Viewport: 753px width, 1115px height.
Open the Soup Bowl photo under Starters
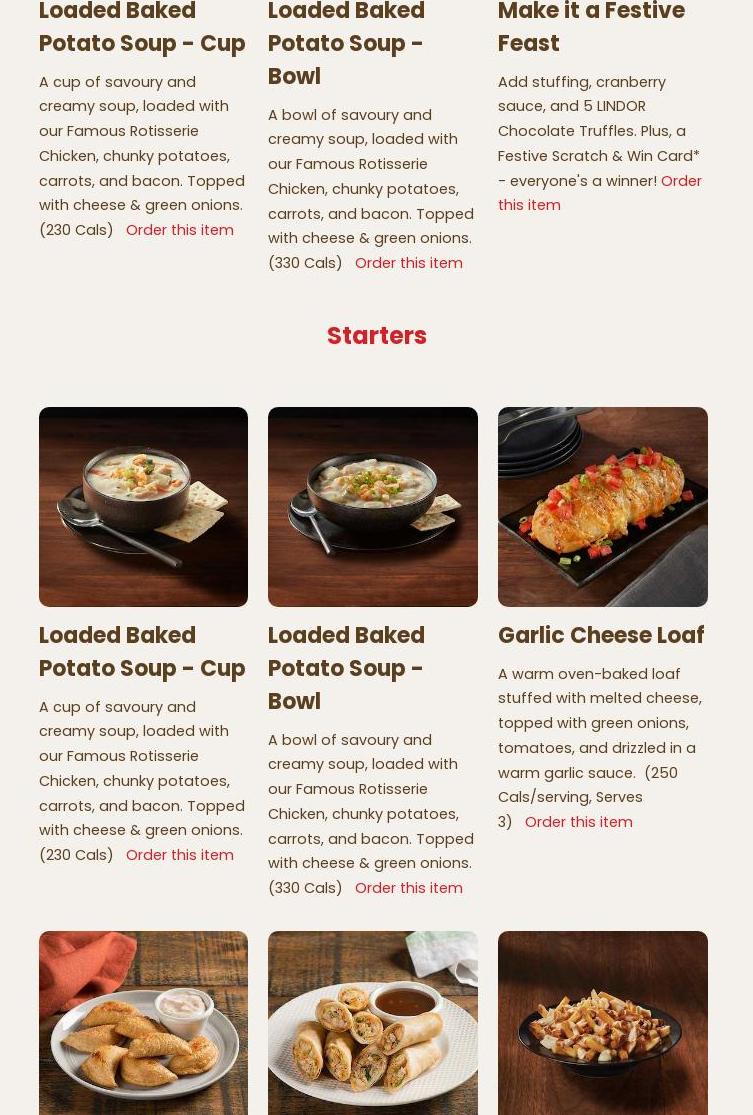pyautogui.click(x=372, y=506)
